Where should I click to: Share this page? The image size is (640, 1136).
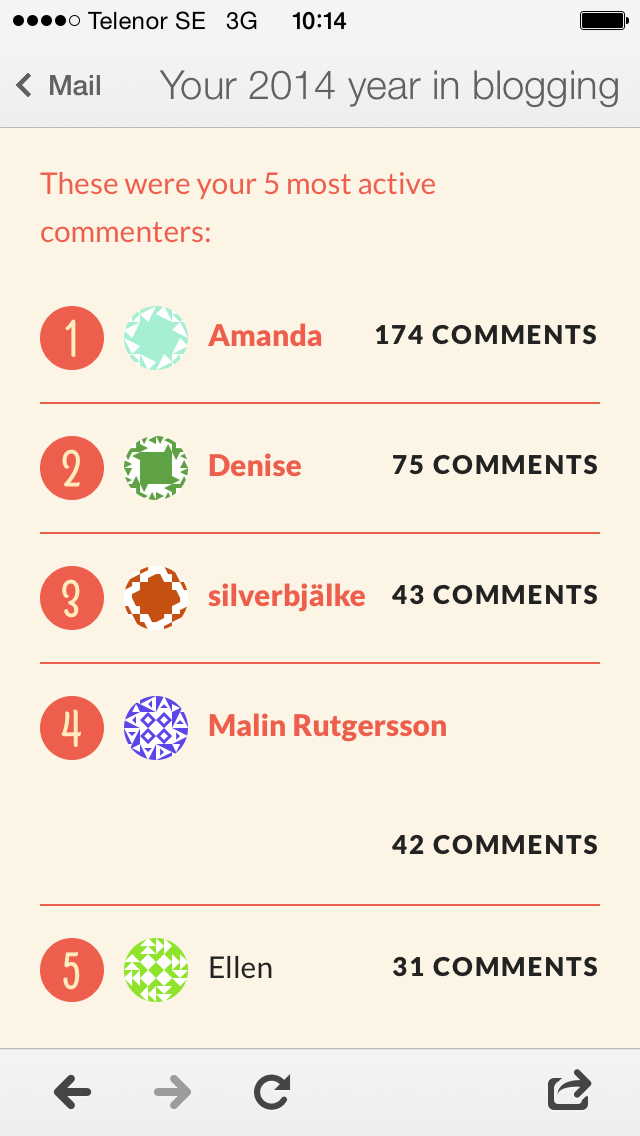coord(569,1090)
